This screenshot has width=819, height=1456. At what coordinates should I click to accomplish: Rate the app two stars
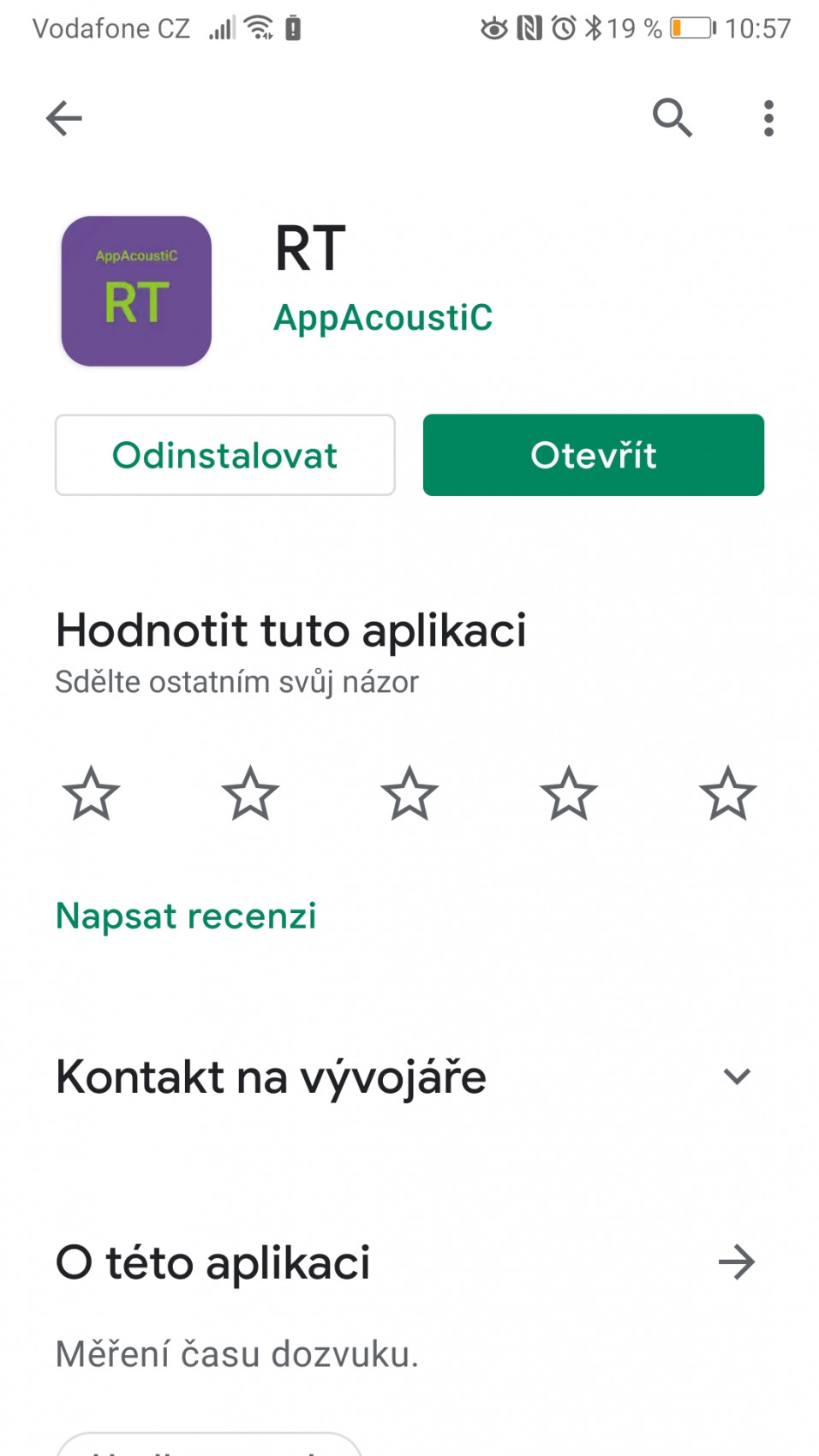250,793
